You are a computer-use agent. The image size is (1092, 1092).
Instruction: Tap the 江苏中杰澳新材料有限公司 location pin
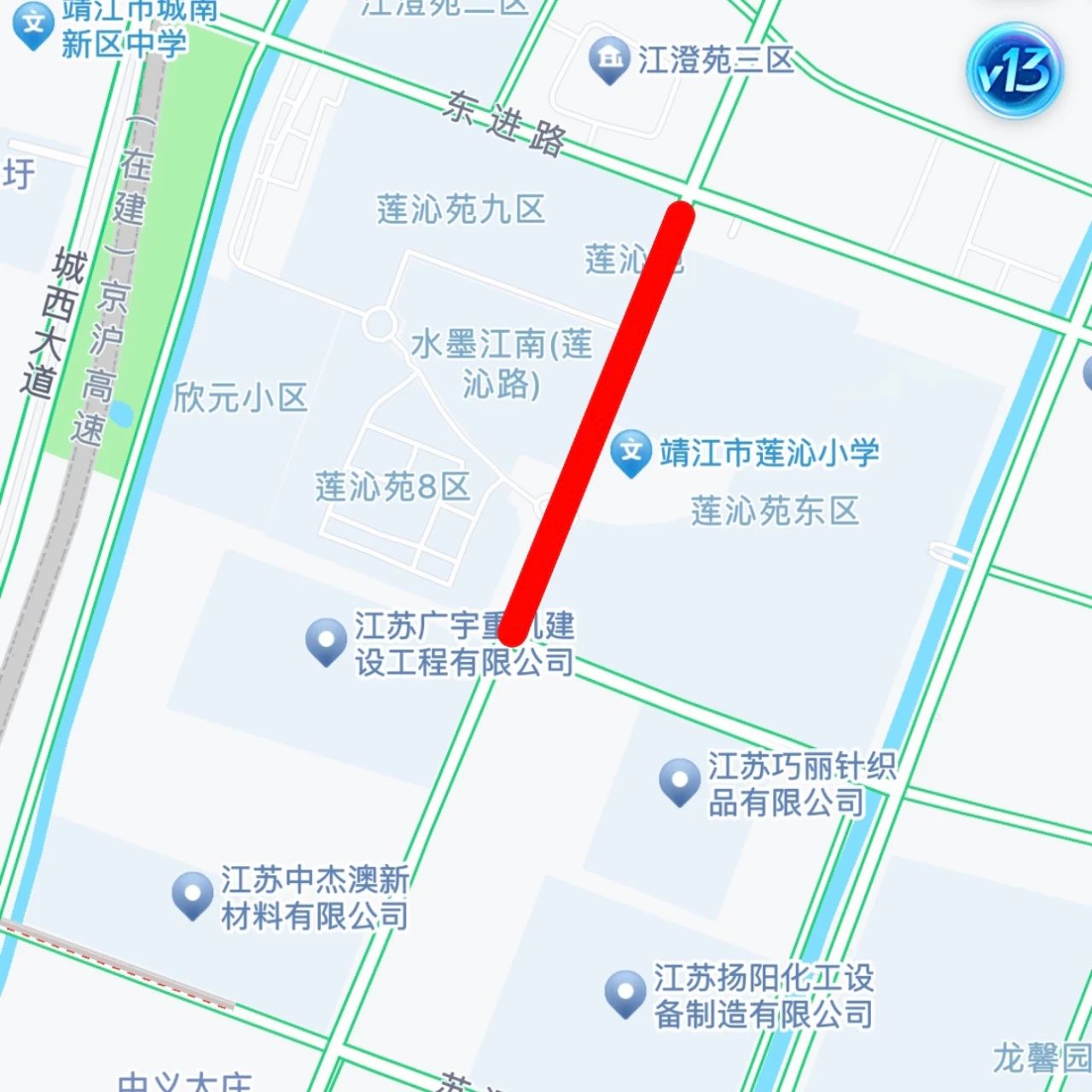(193, 894)
